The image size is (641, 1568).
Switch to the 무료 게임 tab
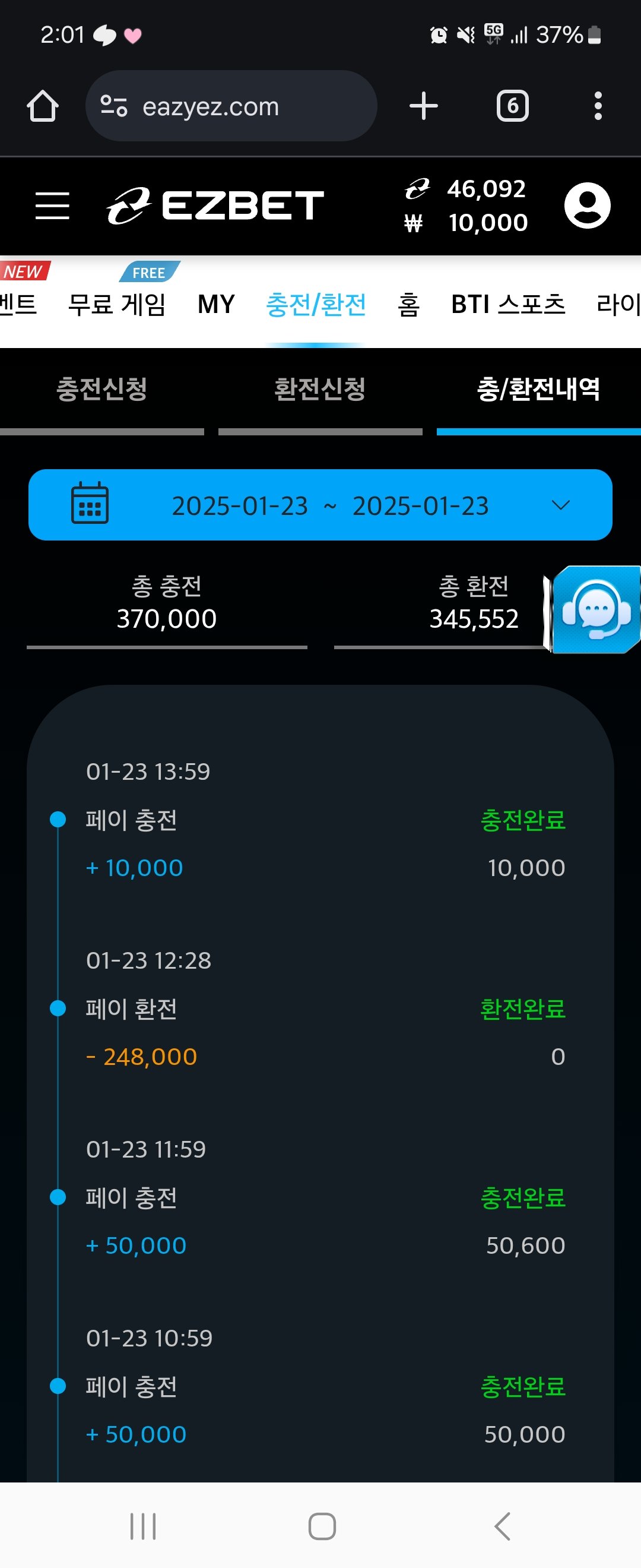point(117,304)
